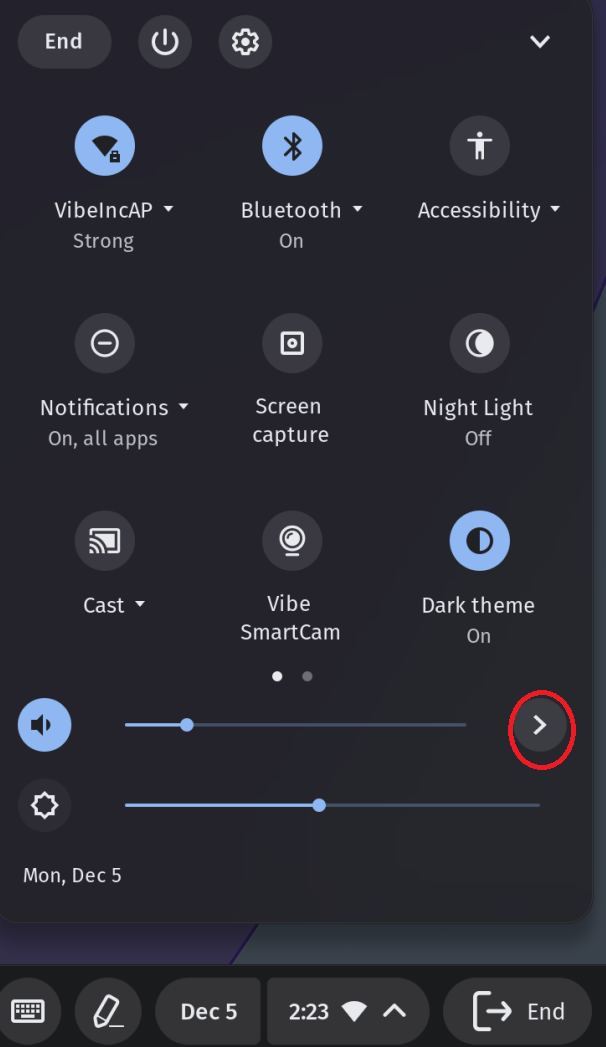The height and width of the screenshot is (1047, 606).
Task: Open settings via the gear icon
Action: pos(245,42)
